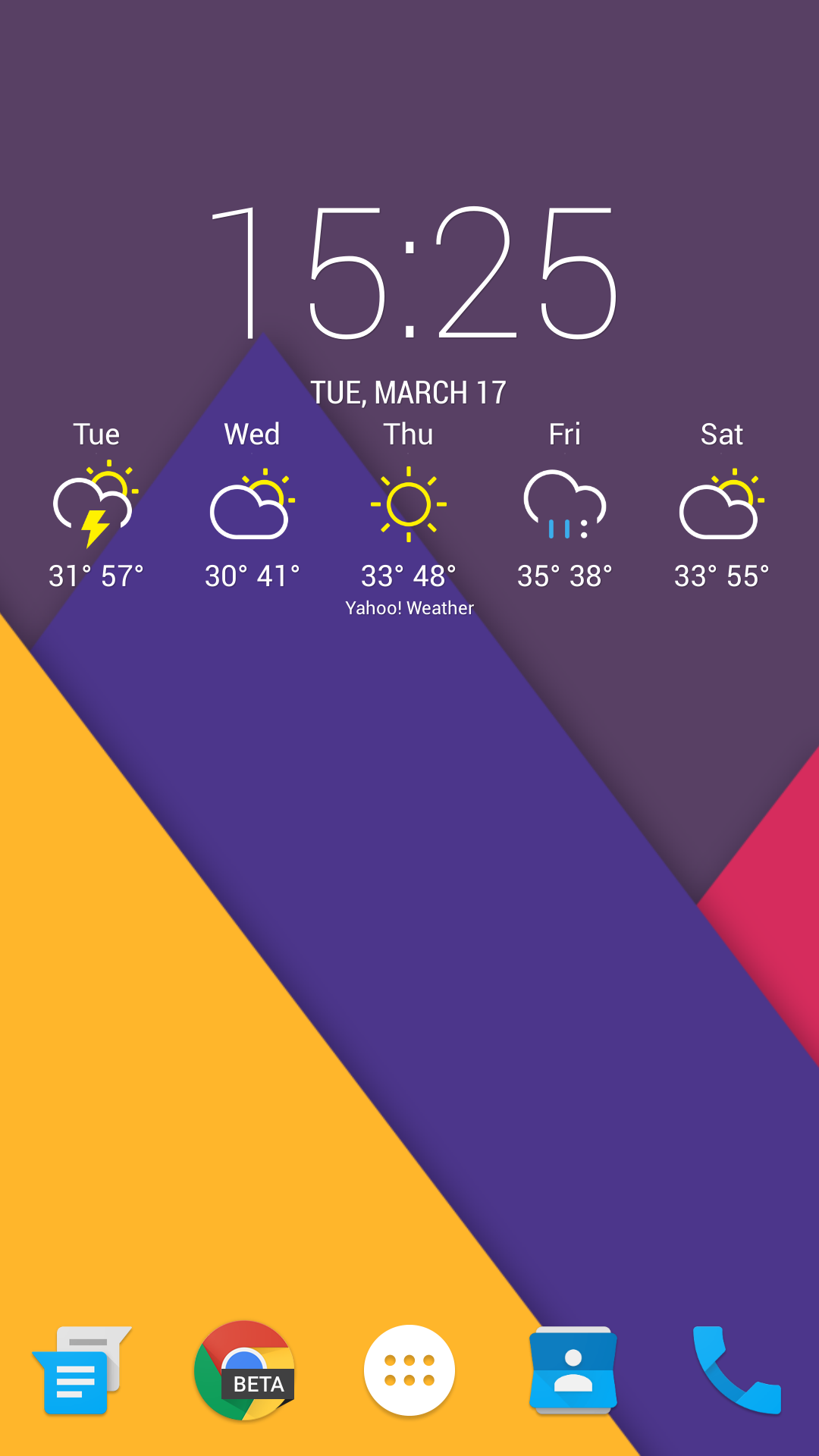Tap Thursday's forecast temperatures 33° 48°
Screen dimensions: 819x1456
coord(409,575)
